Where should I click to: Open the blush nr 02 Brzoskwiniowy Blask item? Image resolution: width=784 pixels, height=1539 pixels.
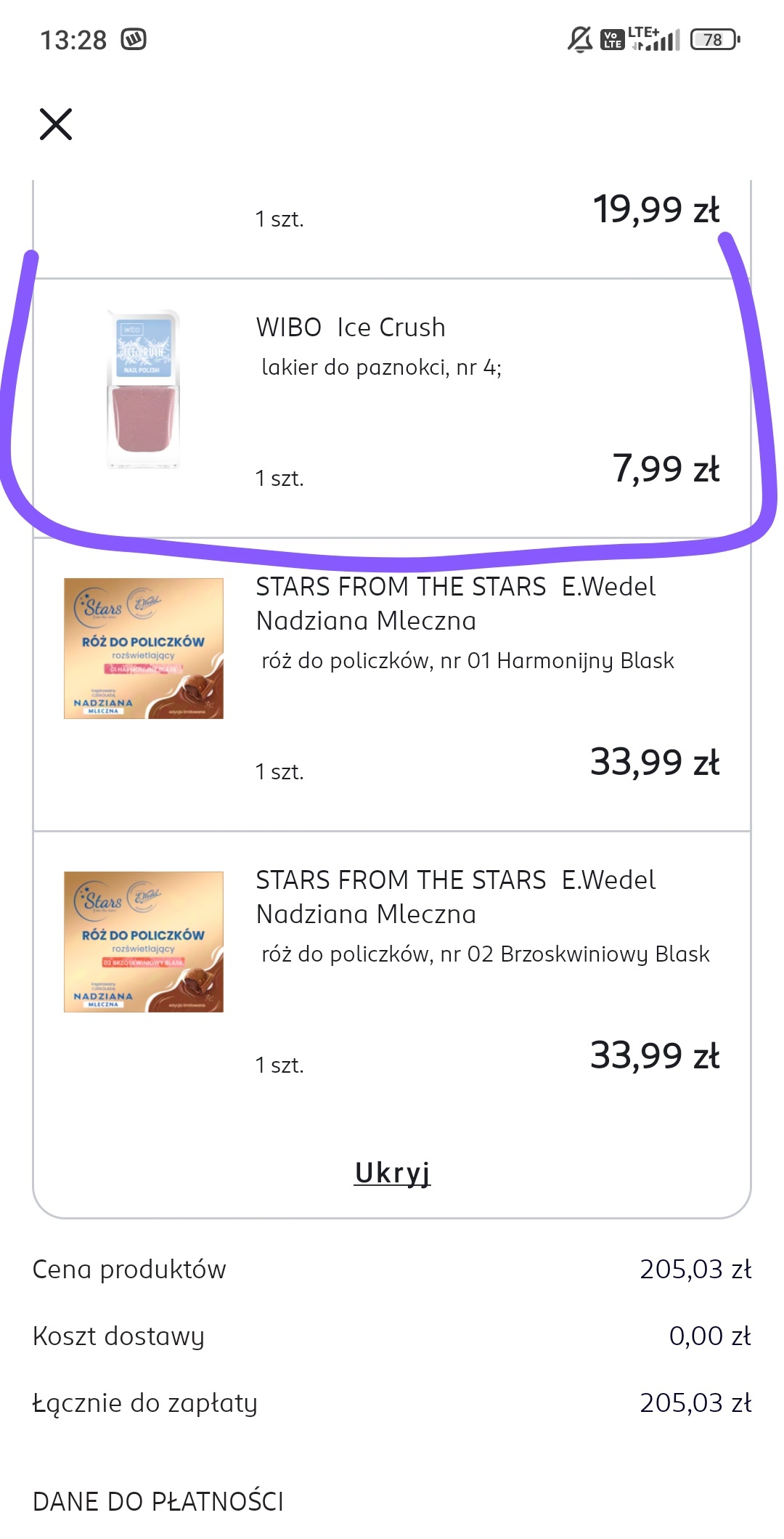tap(455, 898)
